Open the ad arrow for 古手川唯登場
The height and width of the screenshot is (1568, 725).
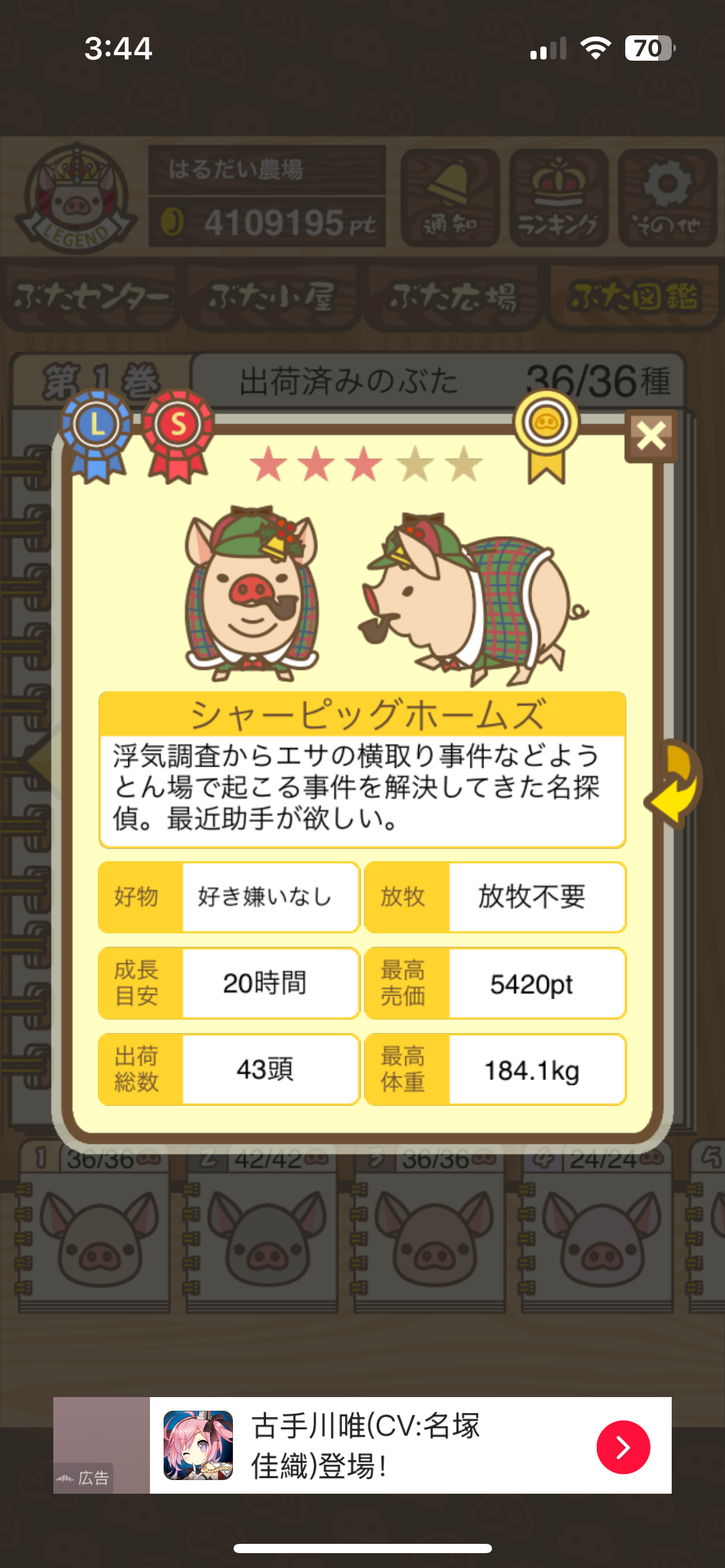(623, 1447)
